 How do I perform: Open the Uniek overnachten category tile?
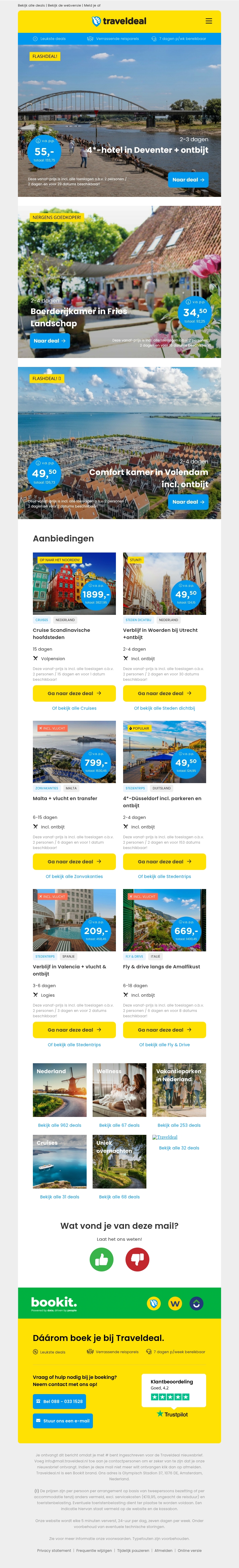(119, 1161)
